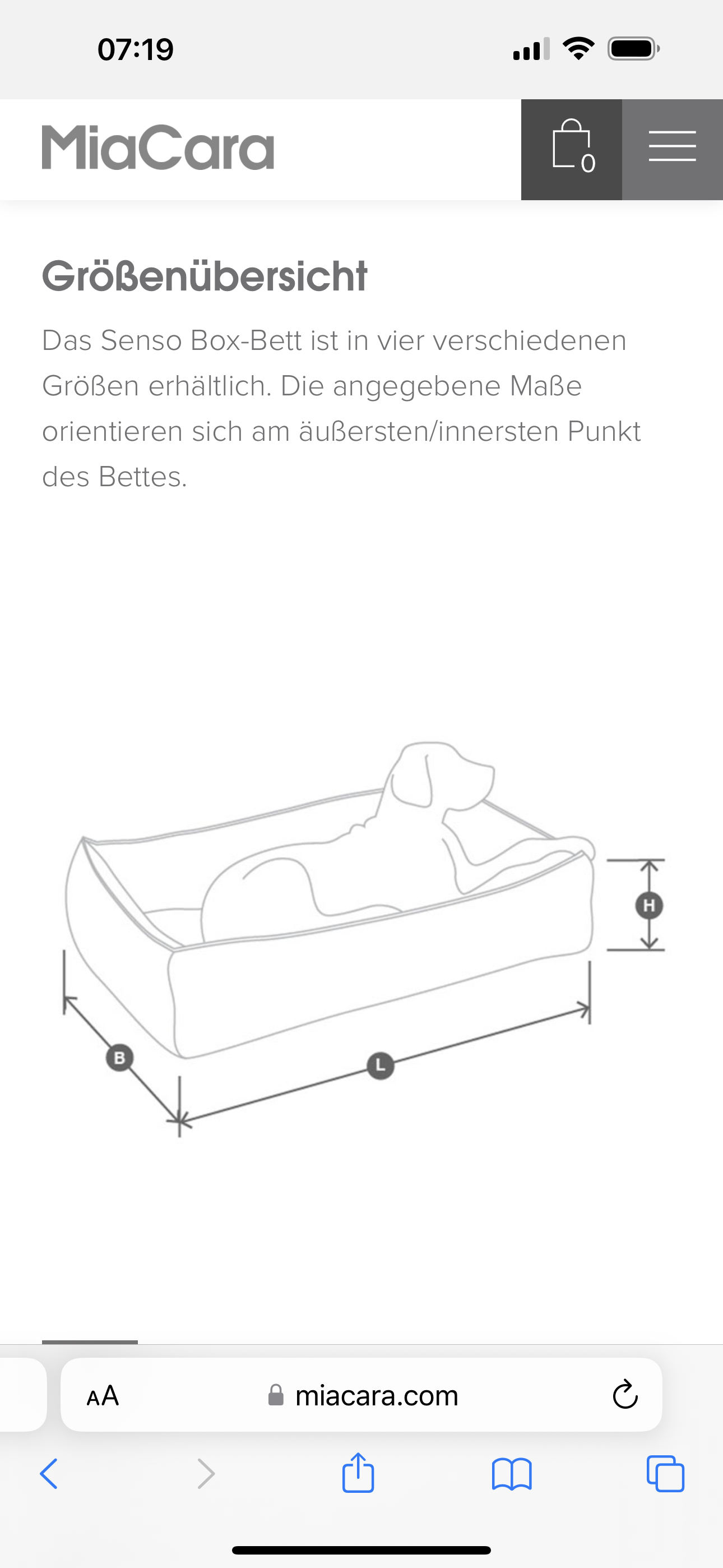723x1568 pixels.
Task: Show all open tabs
Action: (665, 1474)
